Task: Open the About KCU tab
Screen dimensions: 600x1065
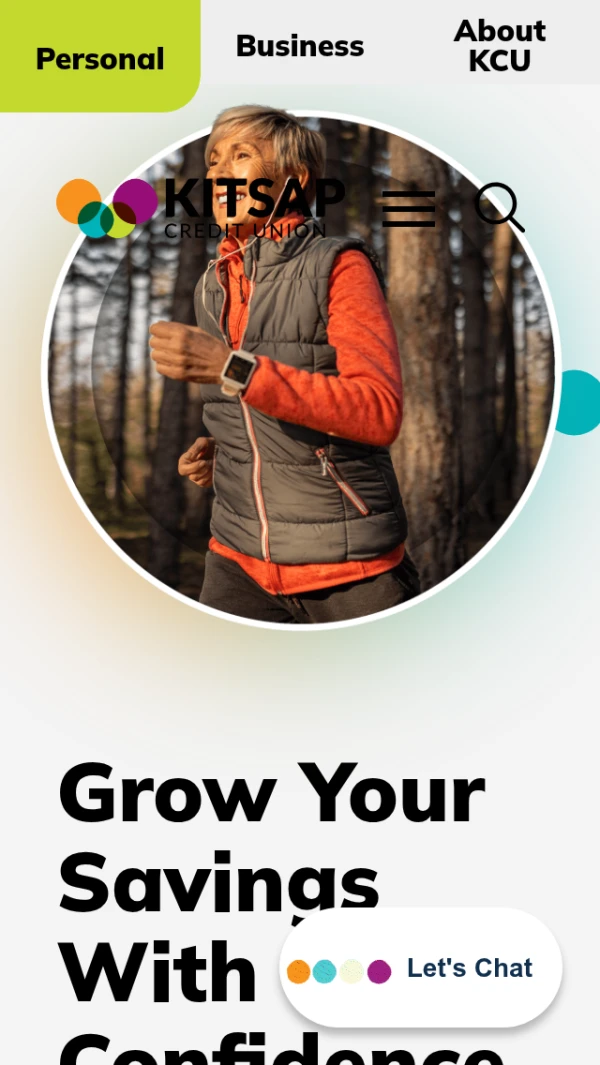Action: point(499,46)
